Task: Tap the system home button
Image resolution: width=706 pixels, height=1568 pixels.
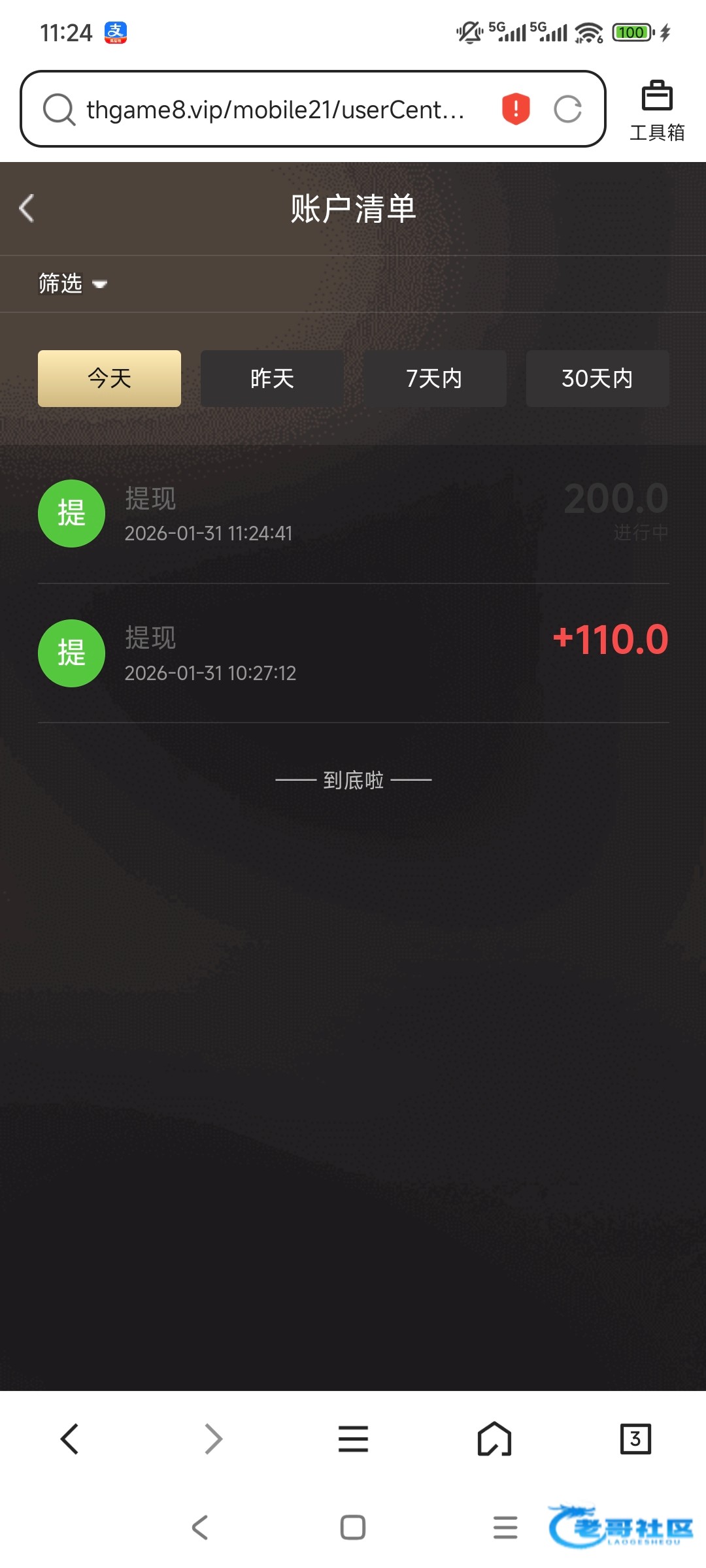Action: coord(353,1527)
